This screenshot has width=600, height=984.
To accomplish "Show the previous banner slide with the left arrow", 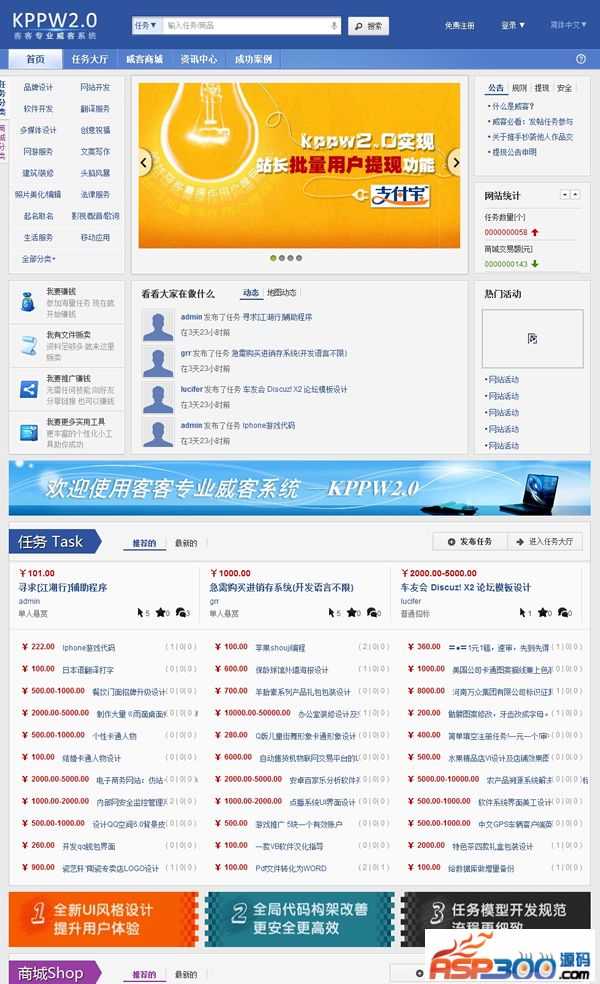I will pyautogui.click(x=144, y=161).
